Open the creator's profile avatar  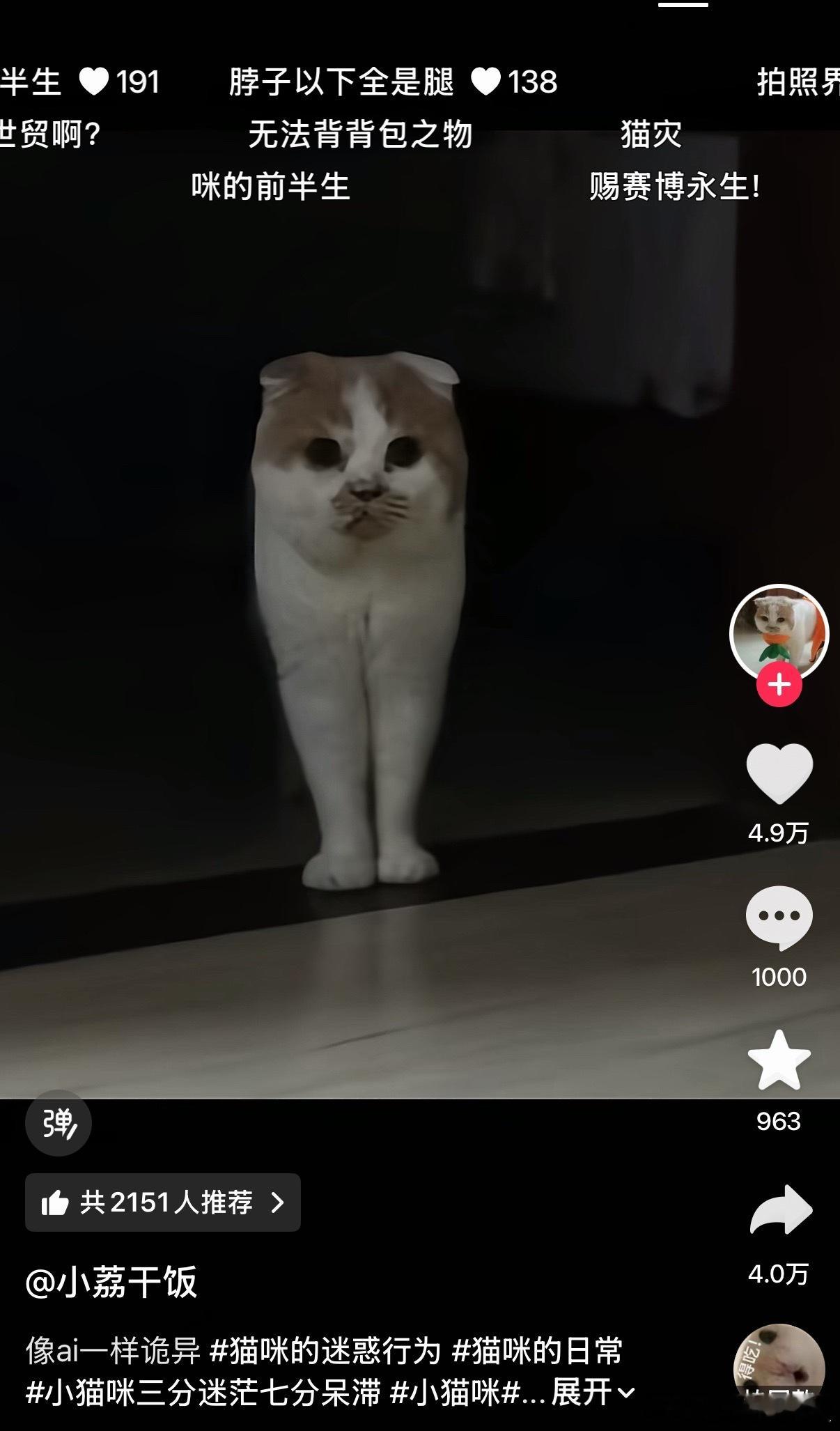click(x=779, y=633)
